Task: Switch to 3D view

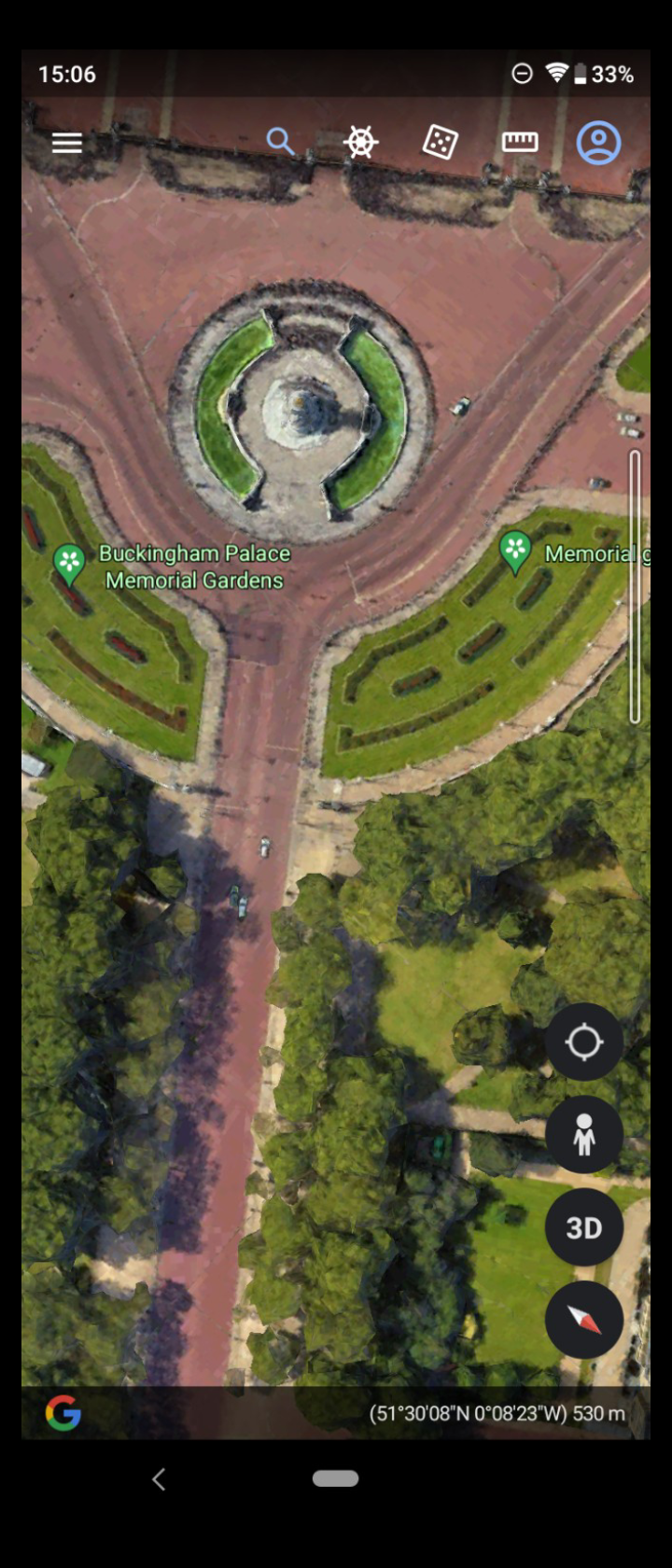Action: pos(584,1227)
